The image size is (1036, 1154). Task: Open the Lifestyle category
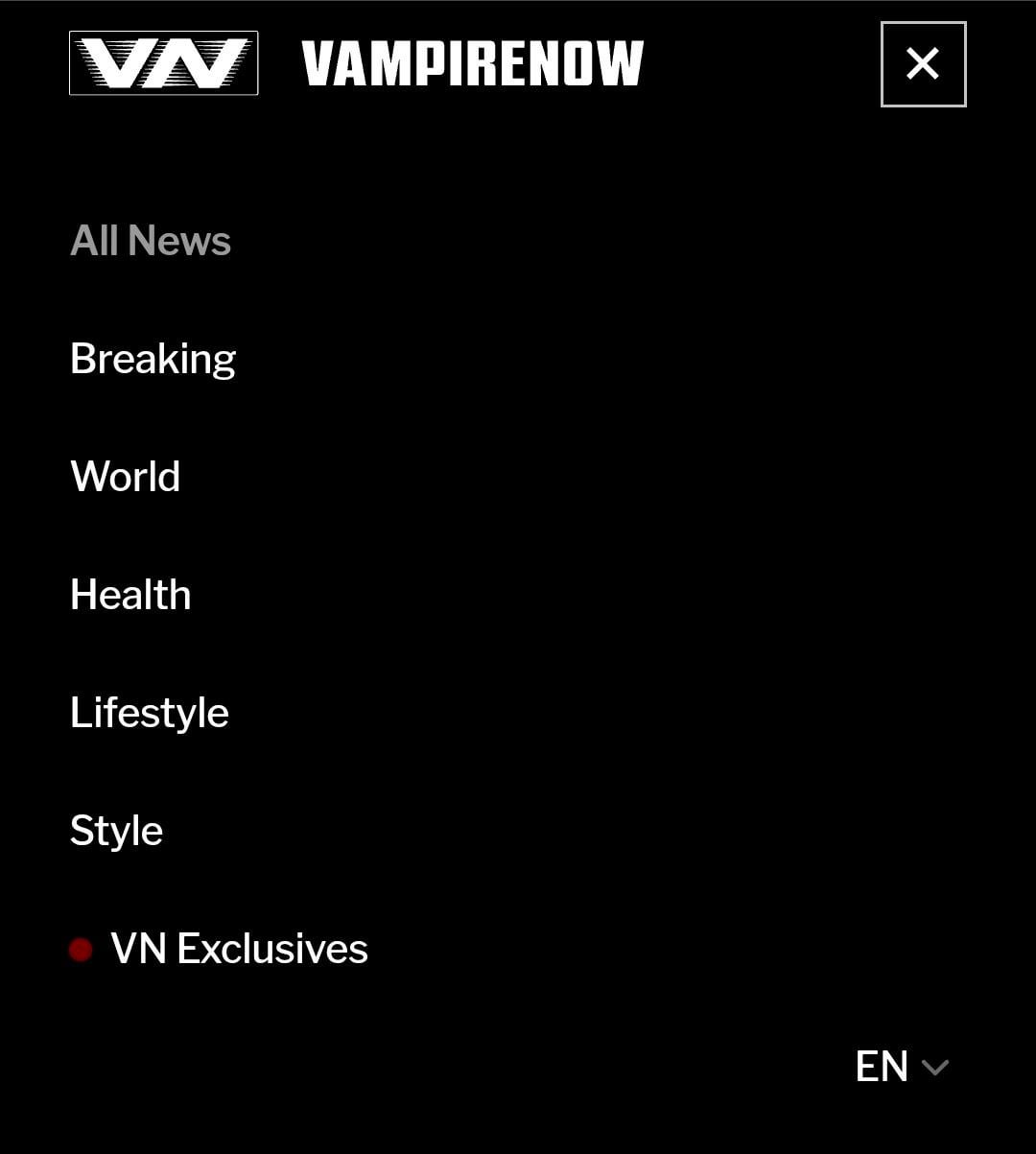point(149,713)
